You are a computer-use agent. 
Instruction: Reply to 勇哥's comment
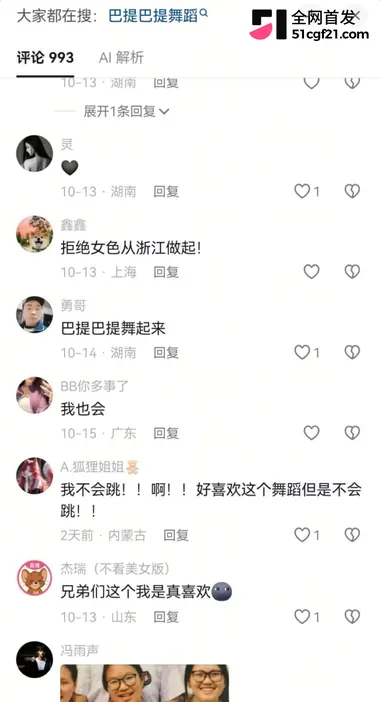[x=166, y=352]
